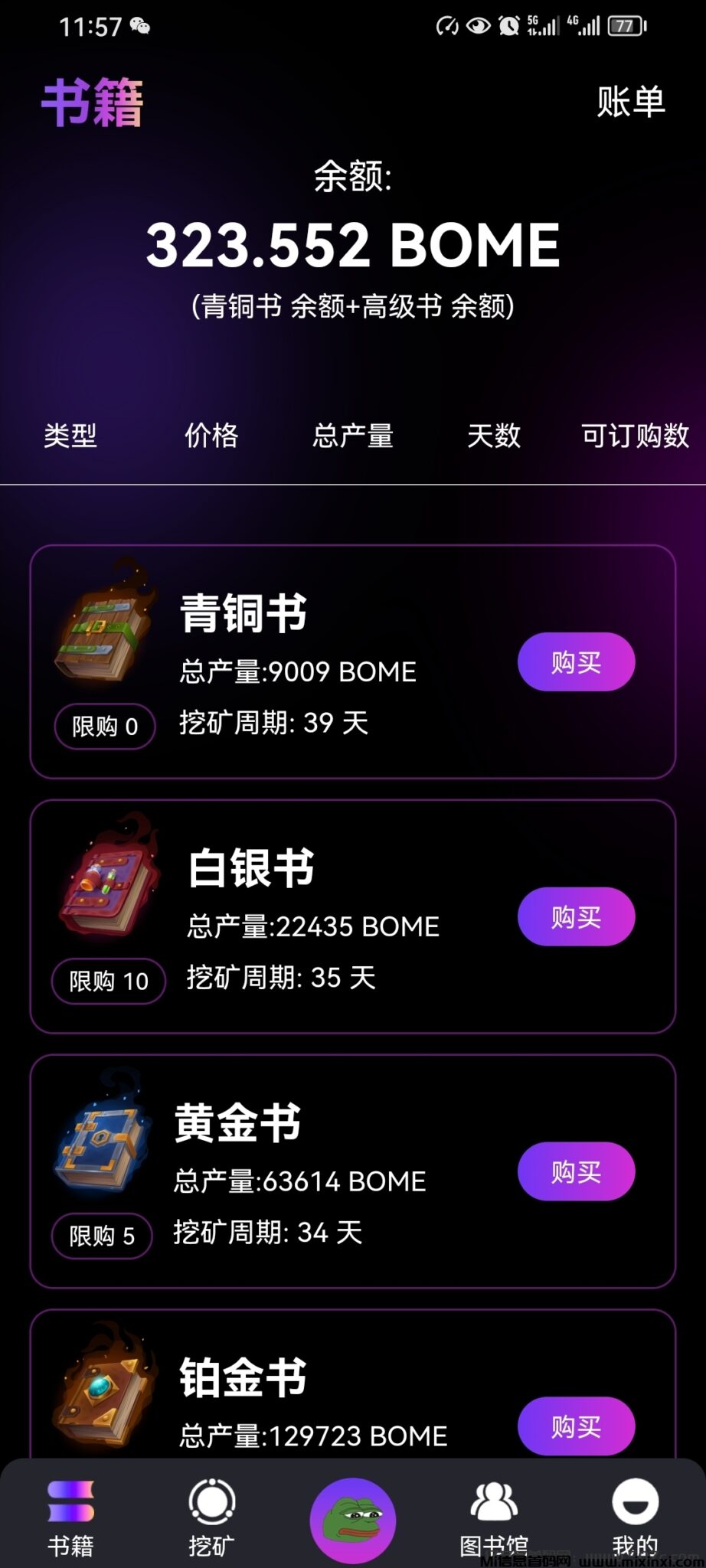
Task: Tap 购买 for 黄金书
Action: [x=576, y=1171]
